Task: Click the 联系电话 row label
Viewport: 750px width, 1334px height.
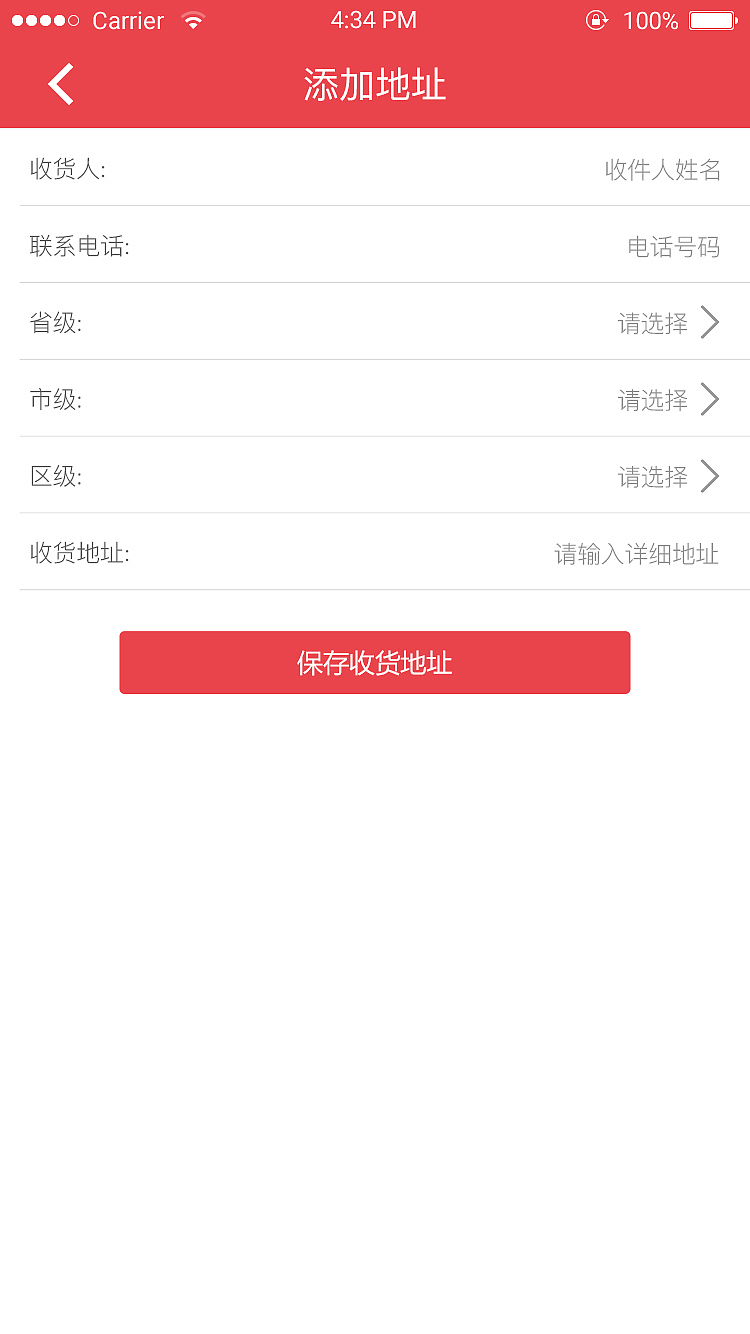Action: tap(78, 246)
